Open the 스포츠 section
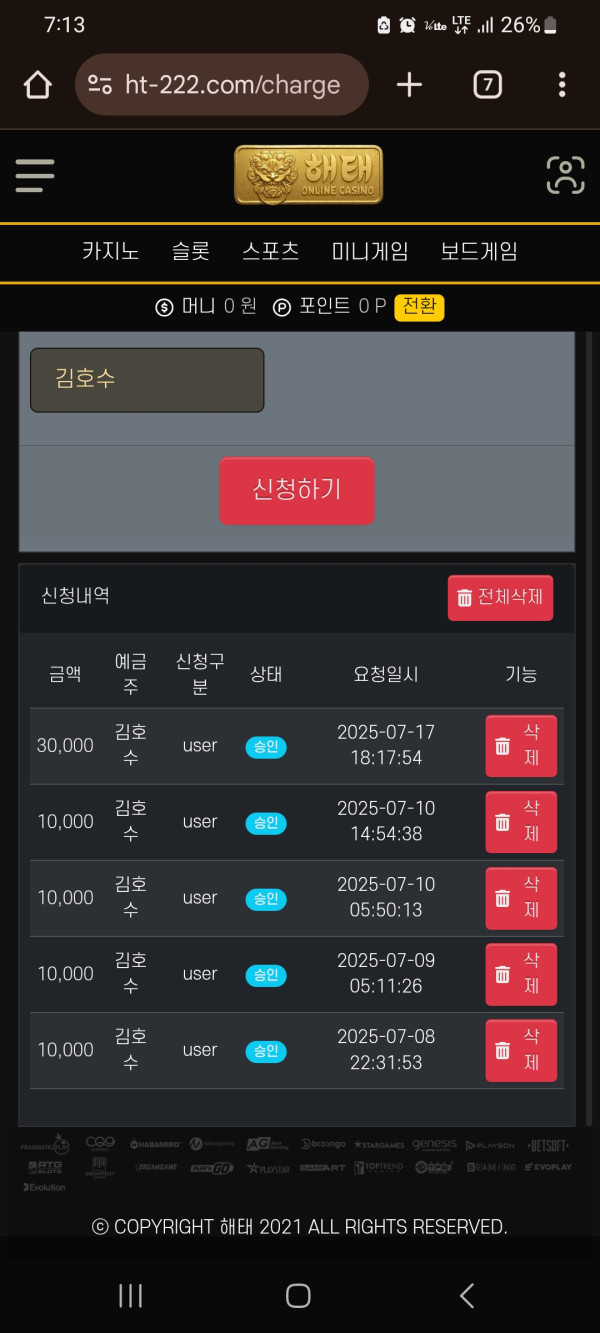Viewport: 600px width, 1333px height. (271, 251)
